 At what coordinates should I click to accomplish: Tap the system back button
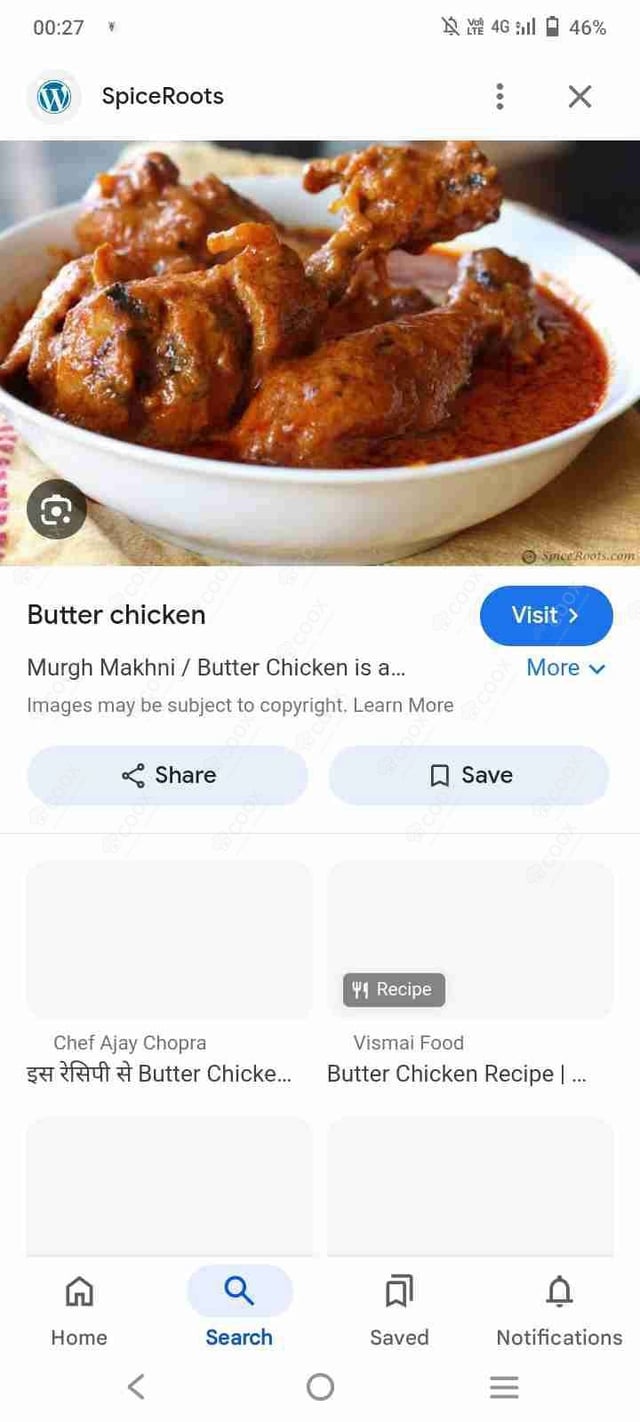[x=136, y=1386]
